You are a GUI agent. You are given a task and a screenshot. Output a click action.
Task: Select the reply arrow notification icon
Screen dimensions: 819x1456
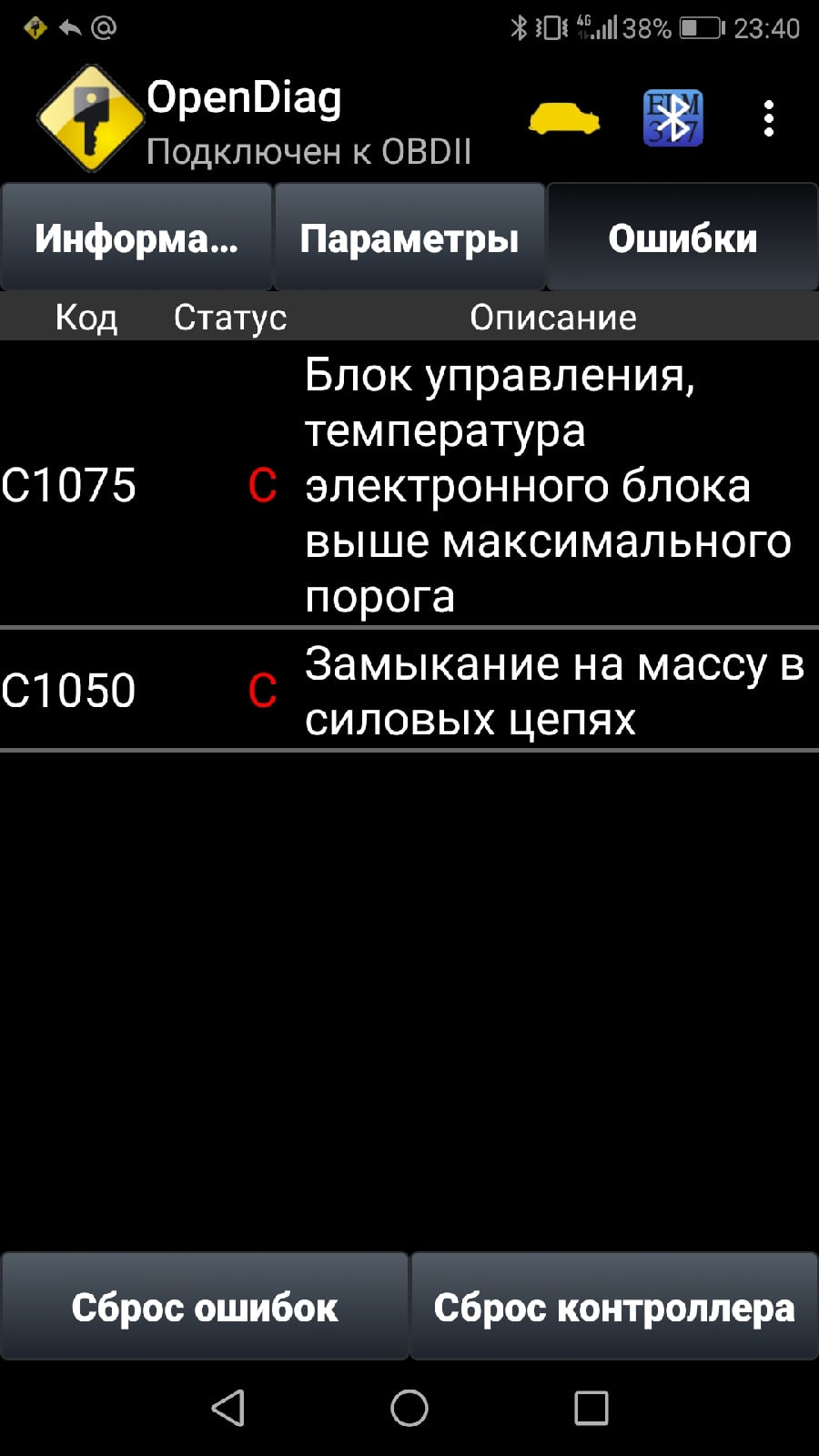click(70, 27)
